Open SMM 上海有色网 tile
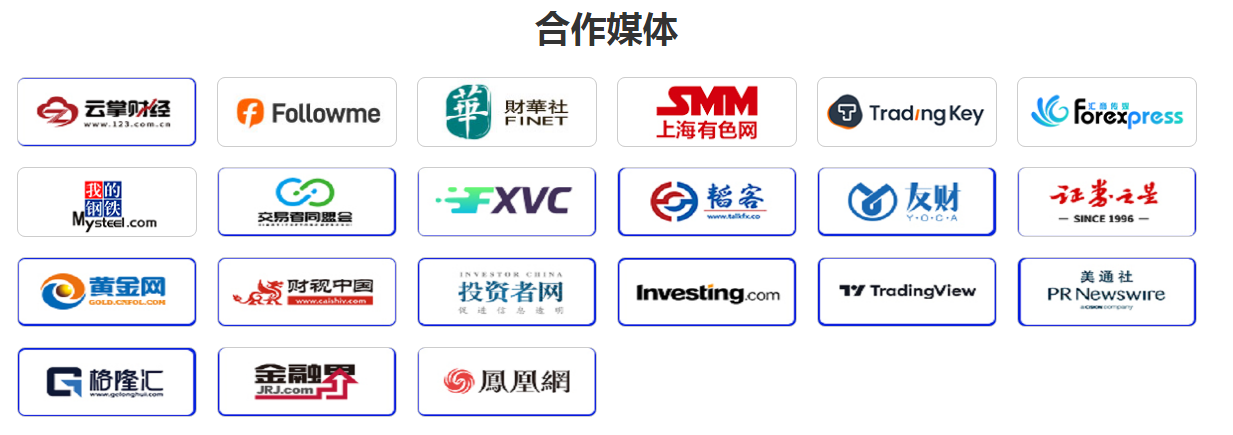 pos(707,112)
